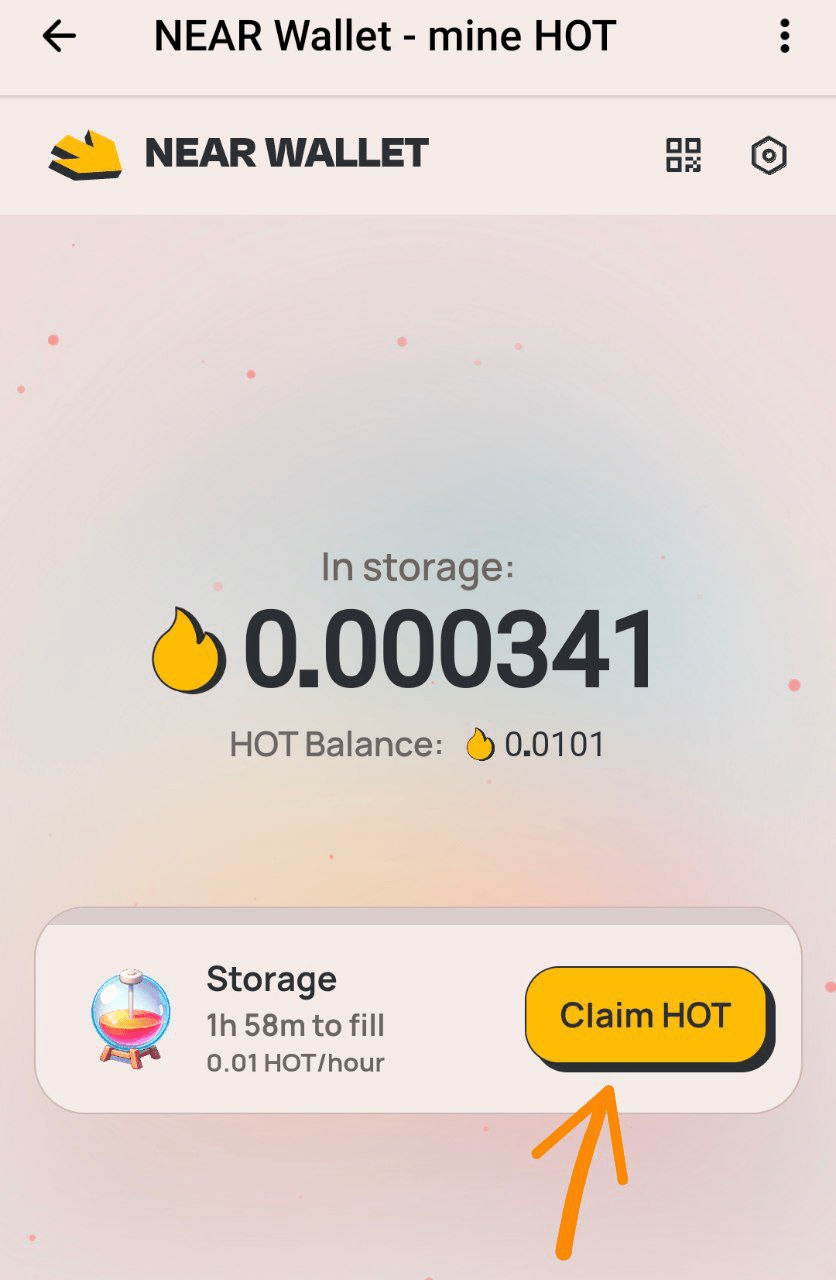Viewport: 836px width, 1280px height.
Task: Claim HOT from storage
Action: tap(645, 1015)
